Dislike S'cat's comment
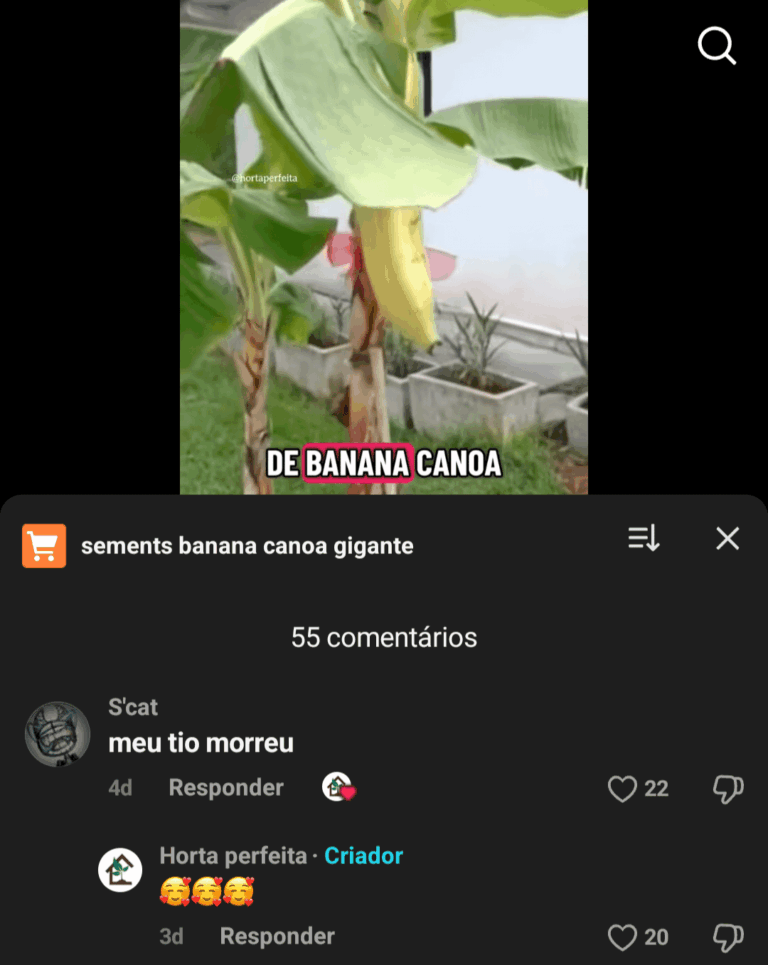 727,789
